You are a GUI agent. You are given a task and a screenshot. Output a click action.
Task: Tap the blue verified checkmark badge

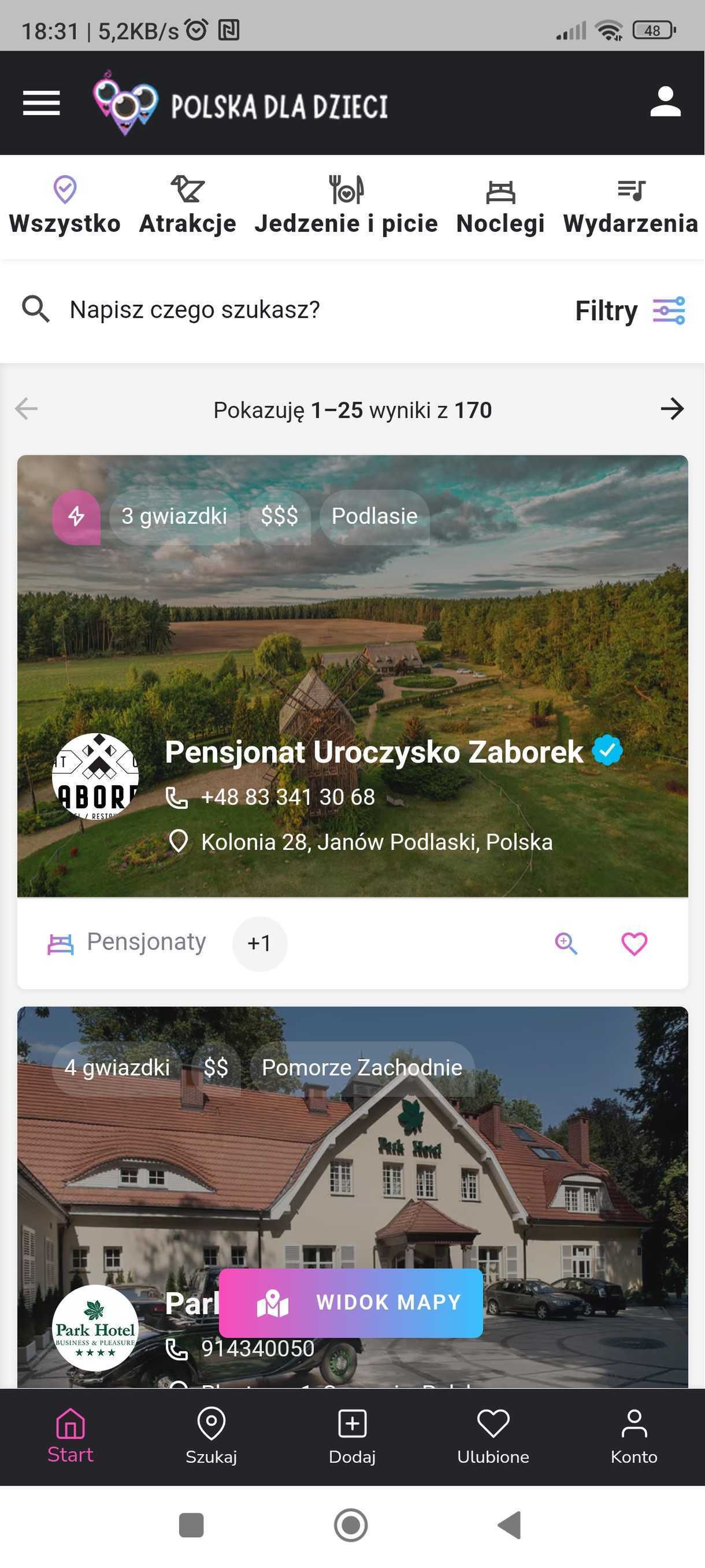[x=608, y=751]
